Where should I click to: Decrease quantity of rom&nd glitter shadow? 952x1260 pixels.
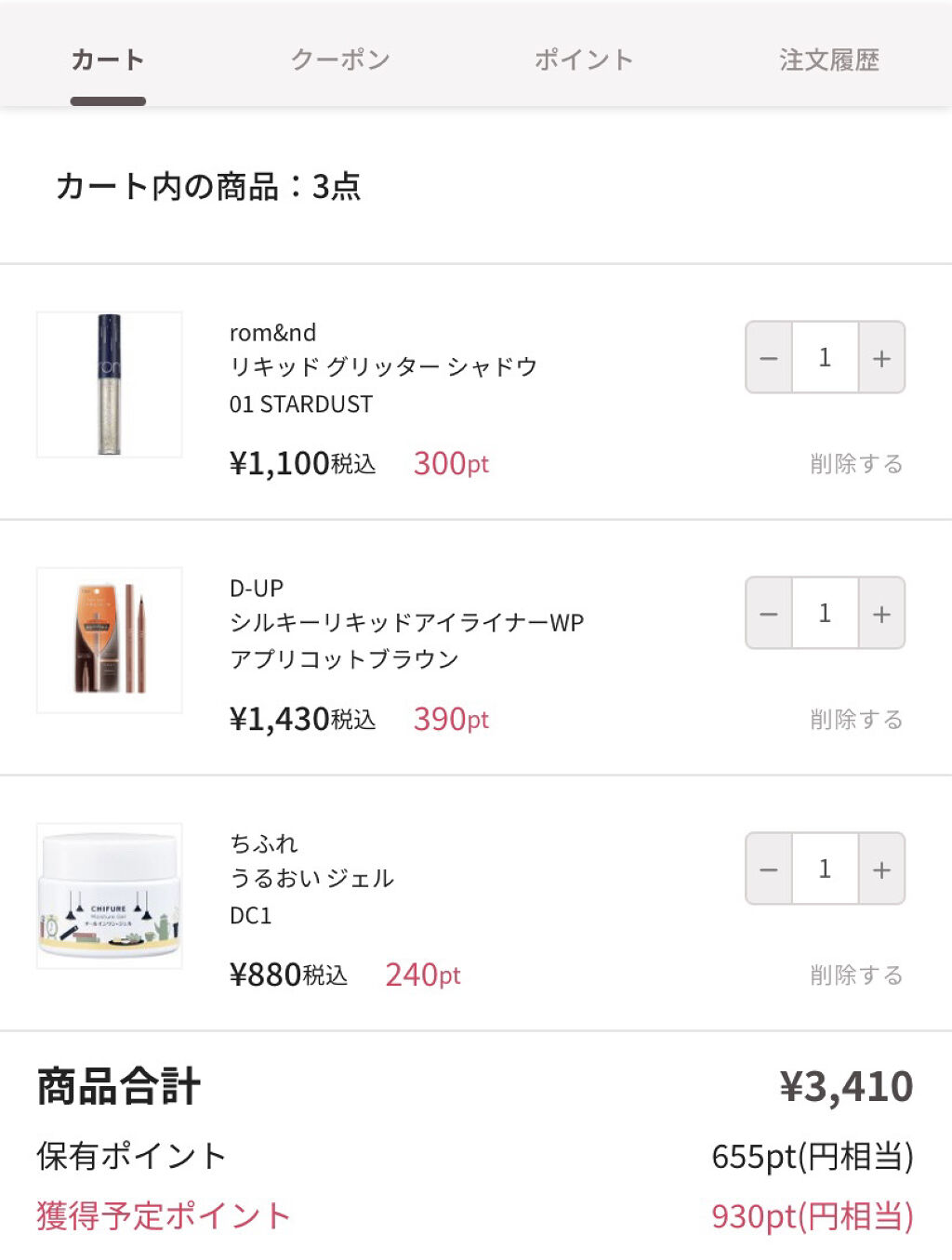click(769, 358)
